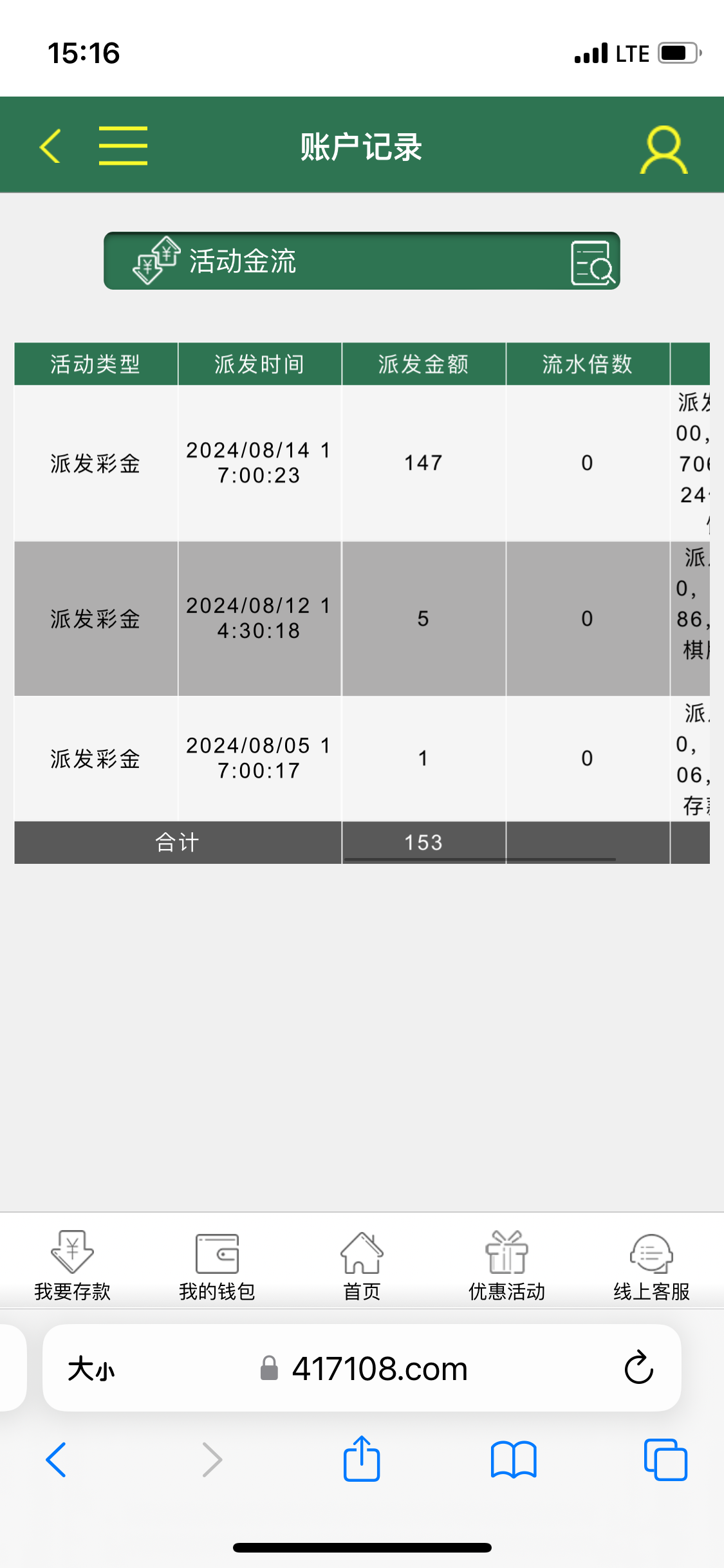The width and height of the screenshot is (724, 1568).
Task: Open the hamburger menu
Action: 123,146
